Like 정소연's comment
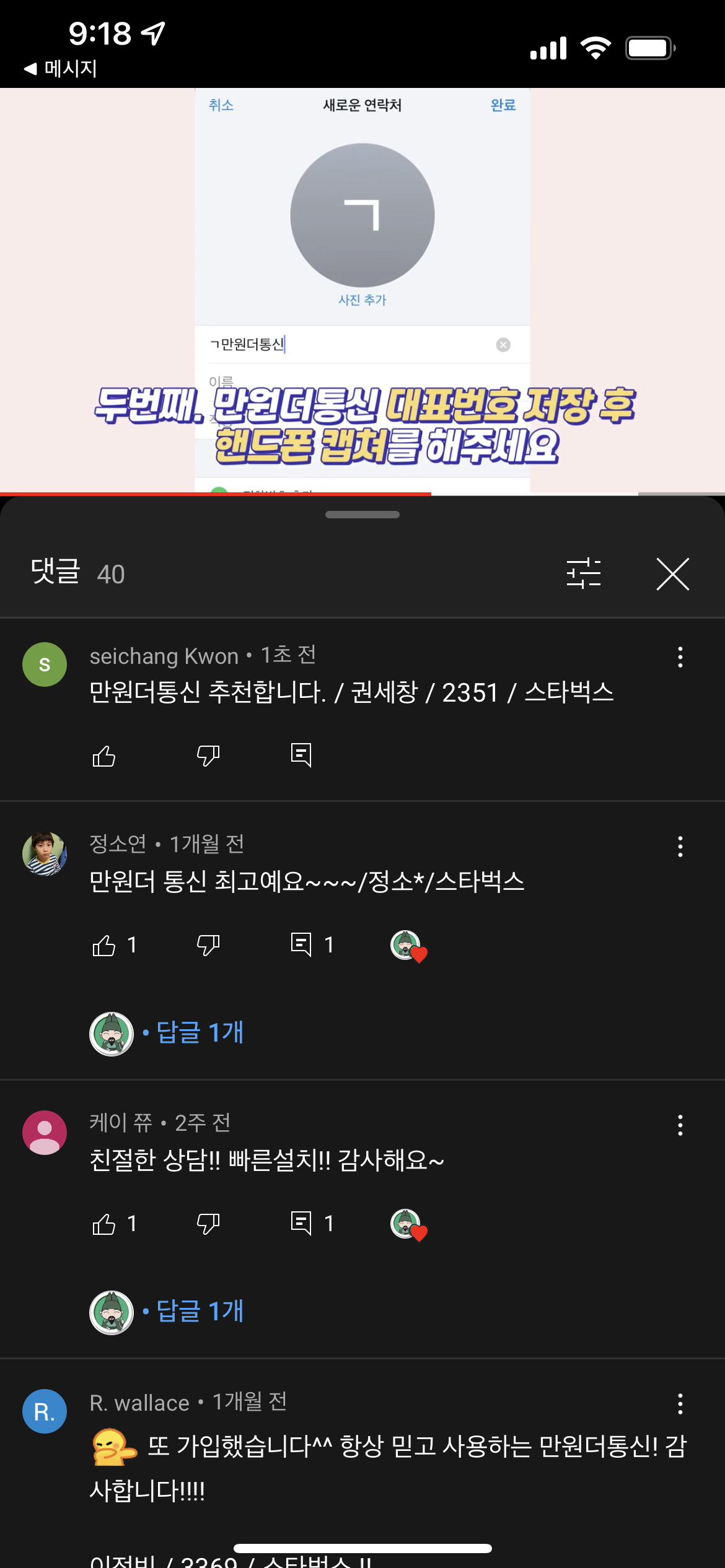The image size is (725, 1568). [x=104, y=945]
